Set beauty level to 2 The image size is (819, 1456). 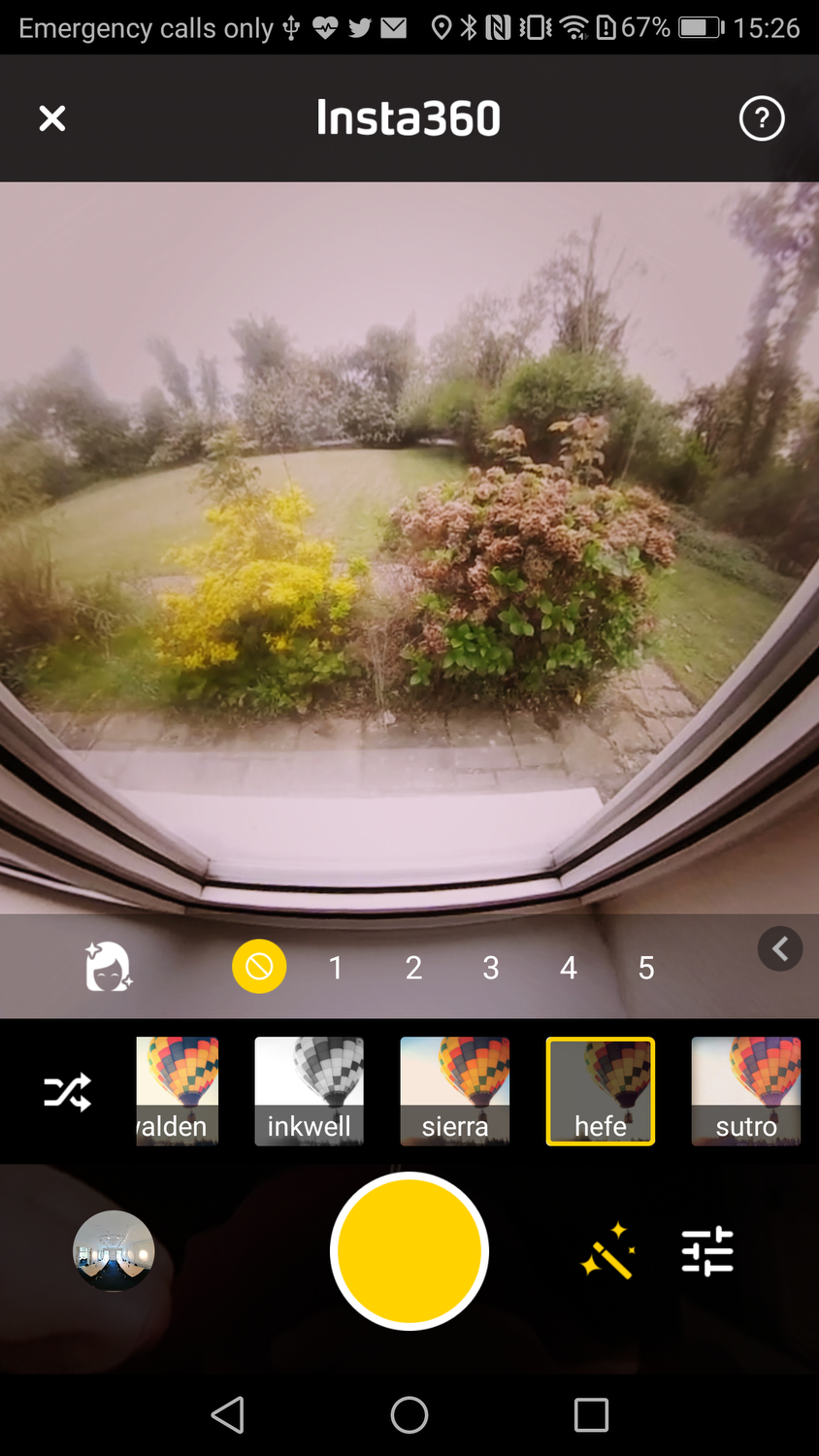[x=413, y=968]
